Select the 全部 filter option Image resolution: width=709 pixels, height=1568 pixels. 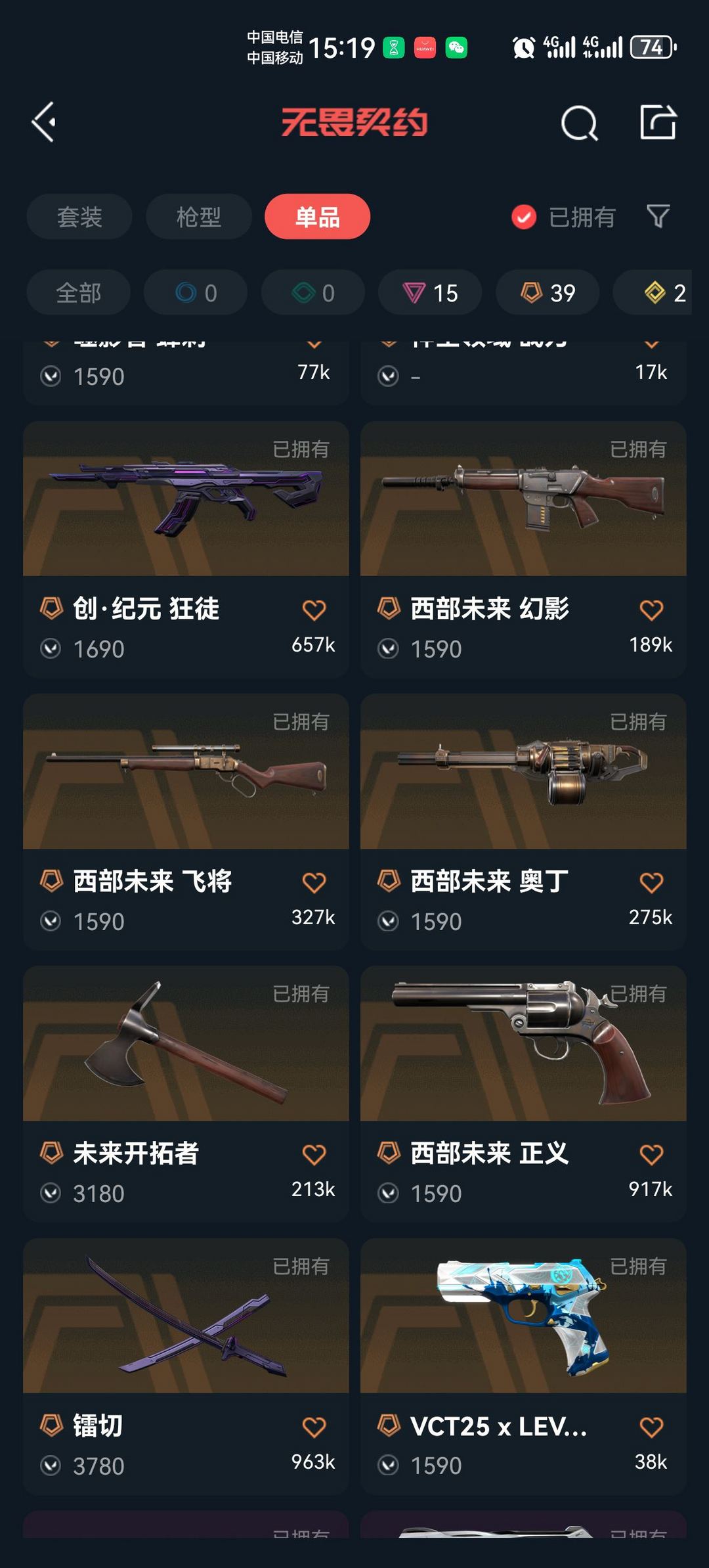77,293
